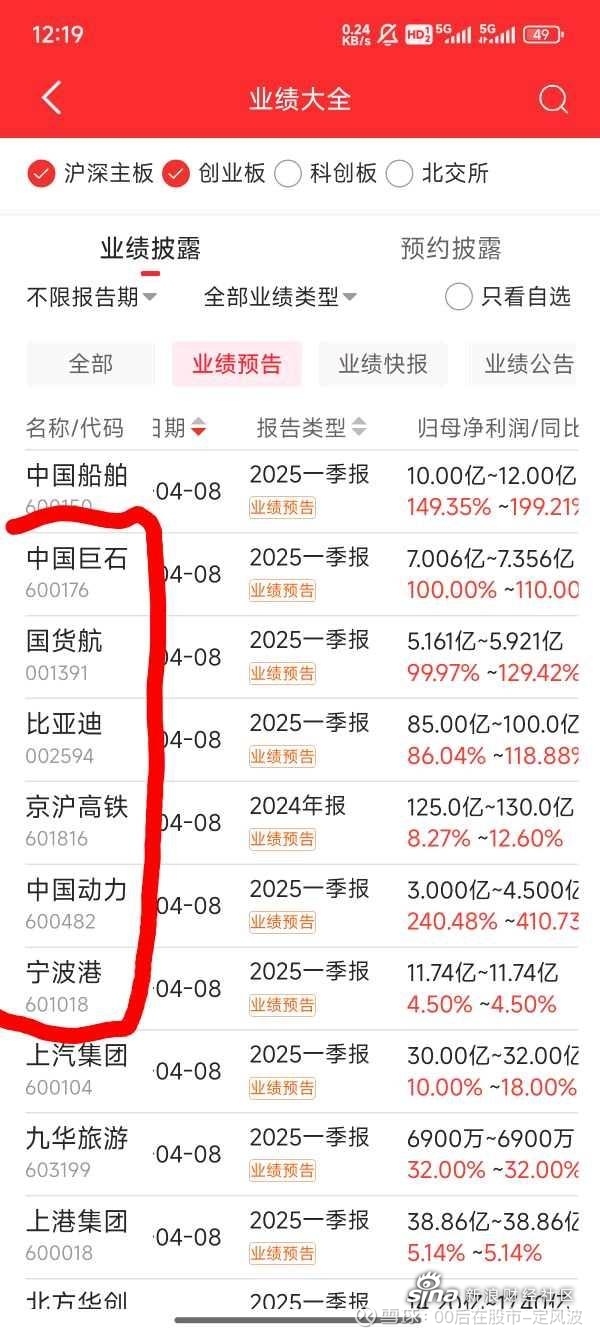Open search in the top bar

553,99
